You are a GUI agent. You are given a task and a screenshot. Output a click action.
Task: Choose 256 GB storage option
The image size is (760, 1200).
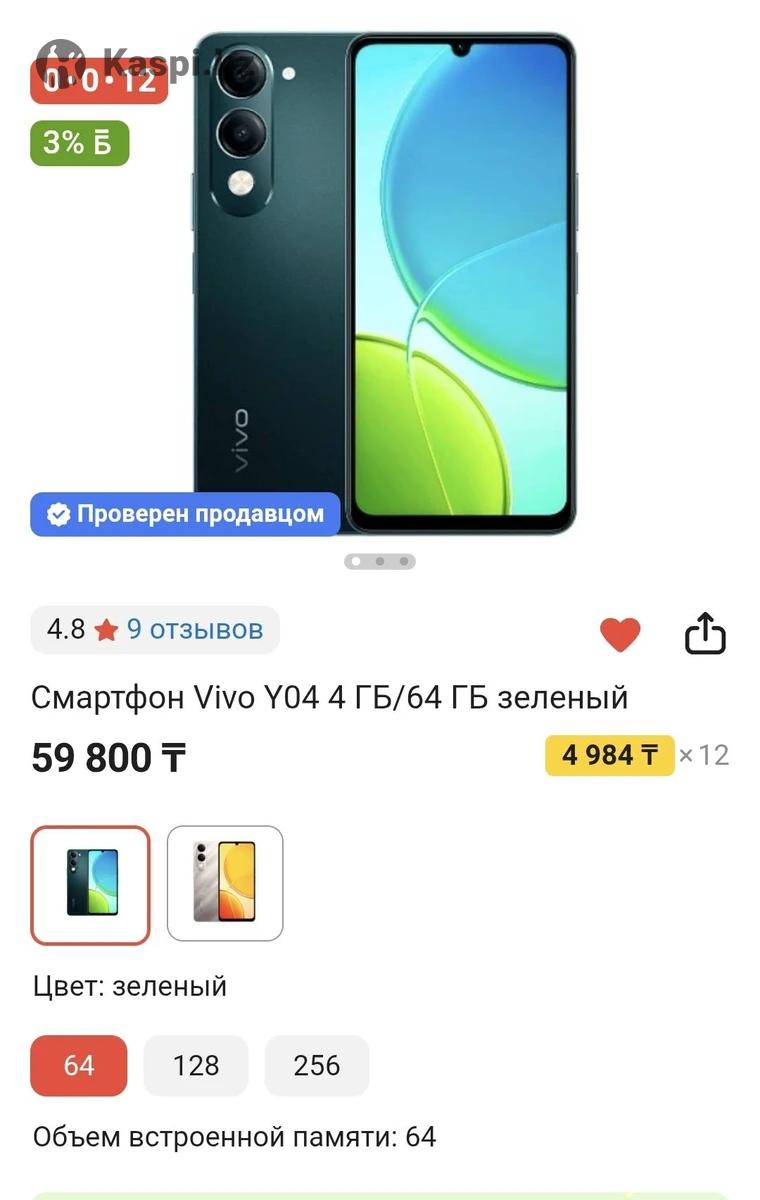coord(317,1066)
